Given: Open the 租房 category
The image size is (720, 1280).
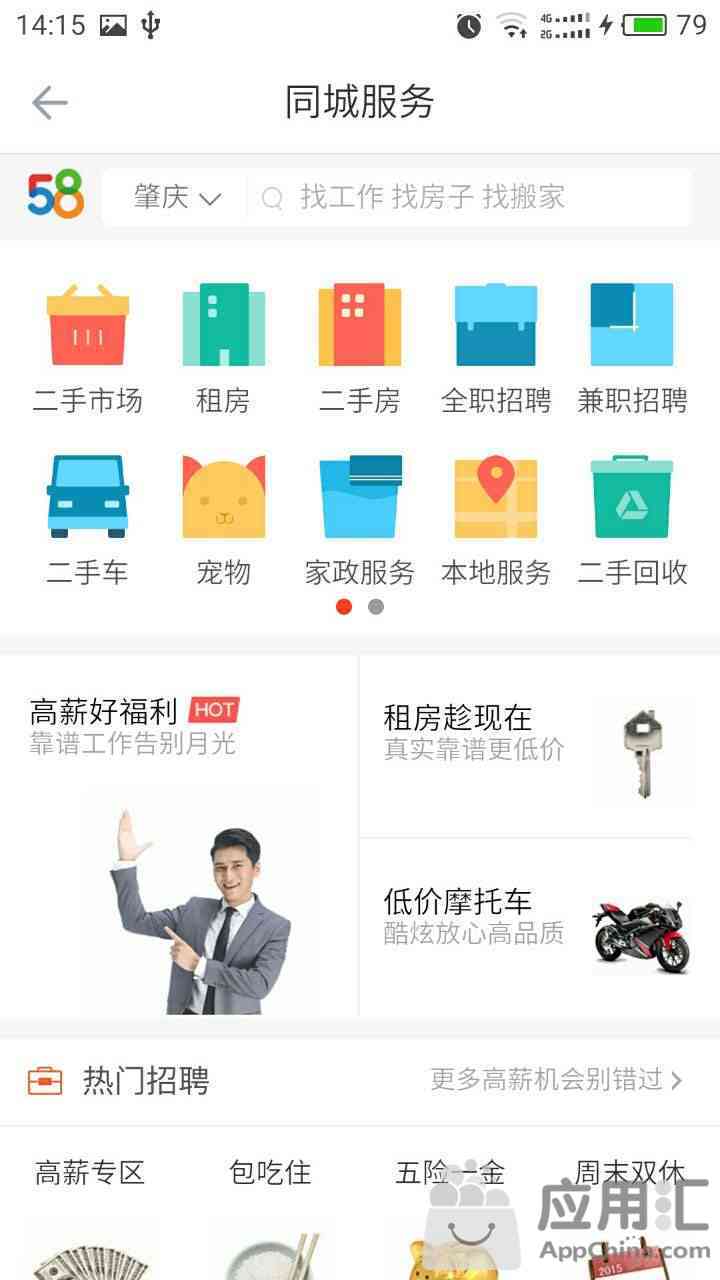Looking at the screenshot, I should (x=223, y=347).
